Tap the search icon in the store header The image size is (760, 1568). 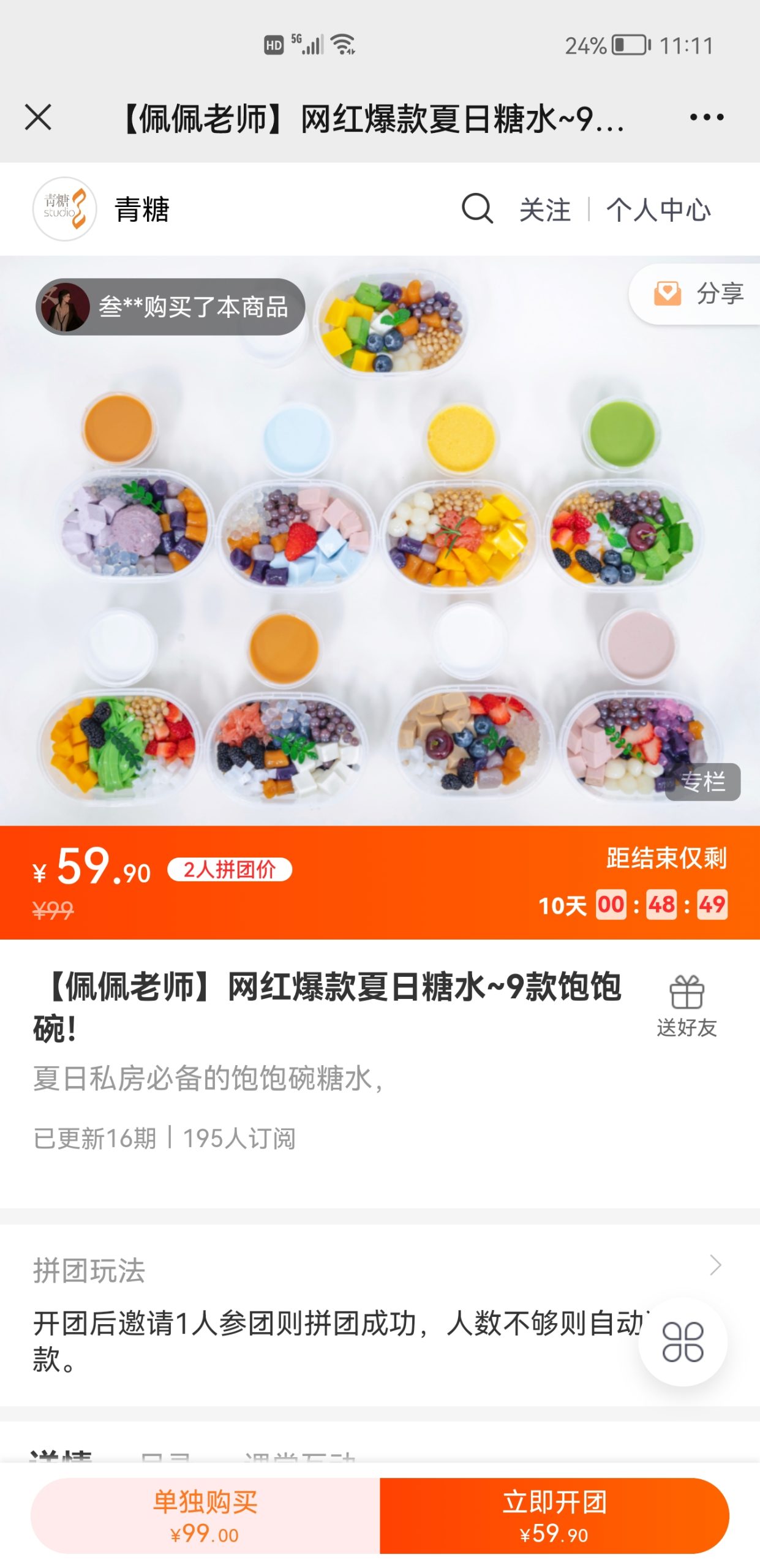click(476, 210)
